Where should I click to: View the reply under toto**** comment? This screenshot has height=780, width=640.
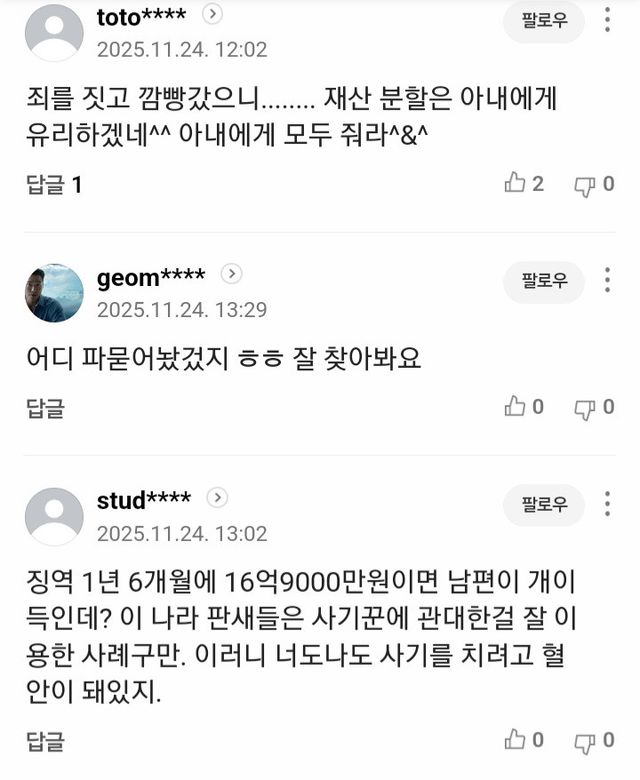(53, 184)
